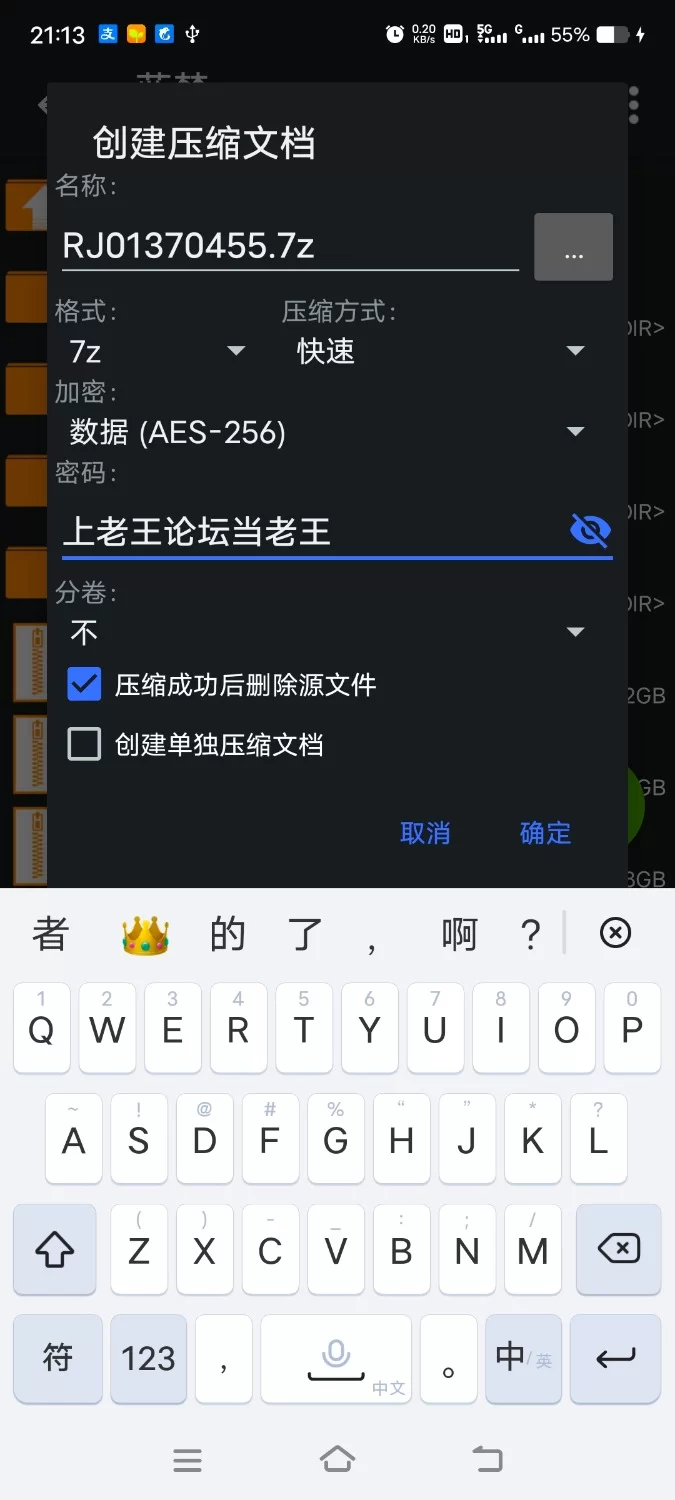Tap the keyboard backspace key
The width and height of the screenshot is (675, 1500).
click(618, 1248)
